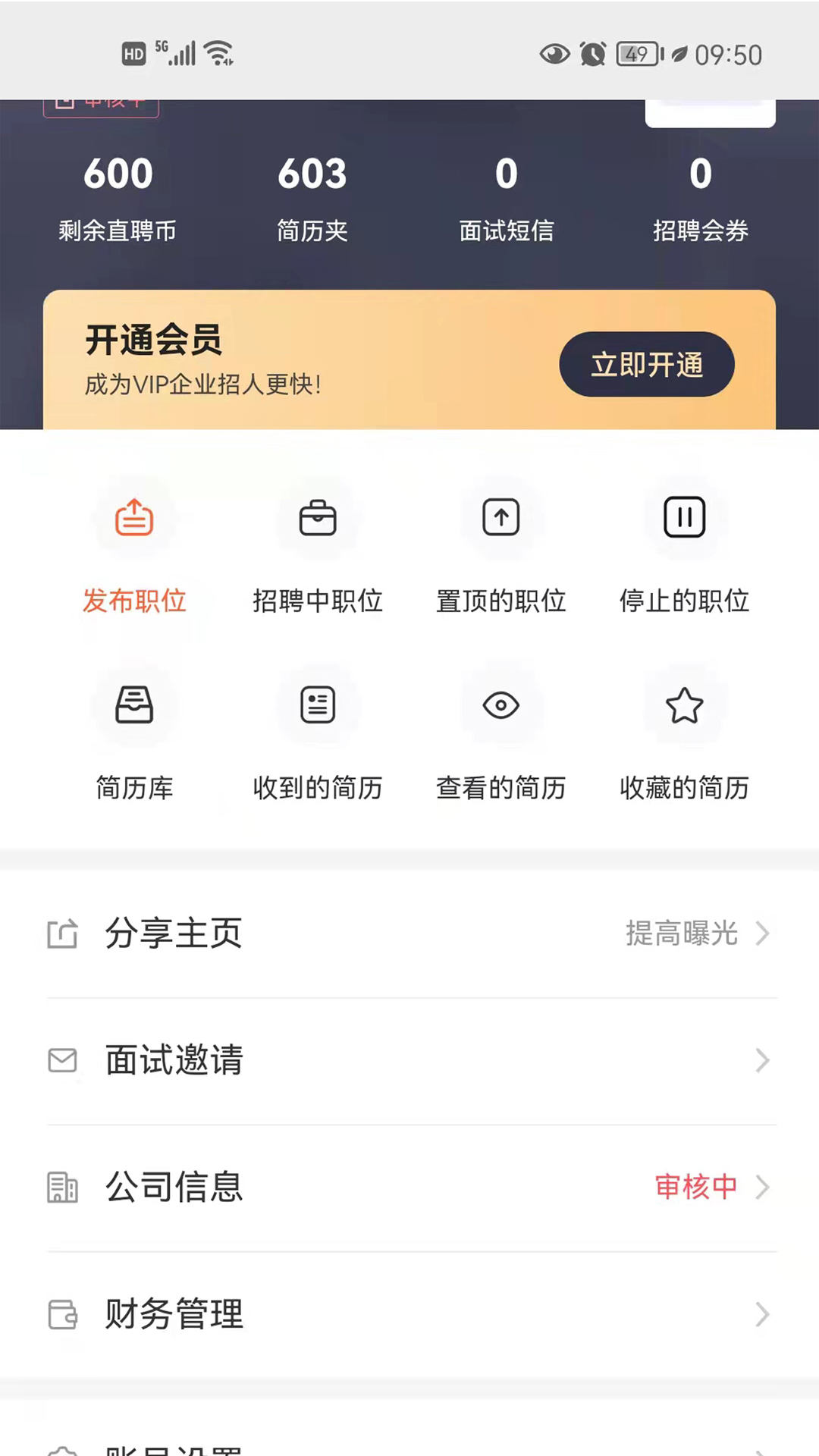Select the 发布职位 publish job icon
Image resolution: width=819 pixels, height=1456 pixels.
point(133,518)
